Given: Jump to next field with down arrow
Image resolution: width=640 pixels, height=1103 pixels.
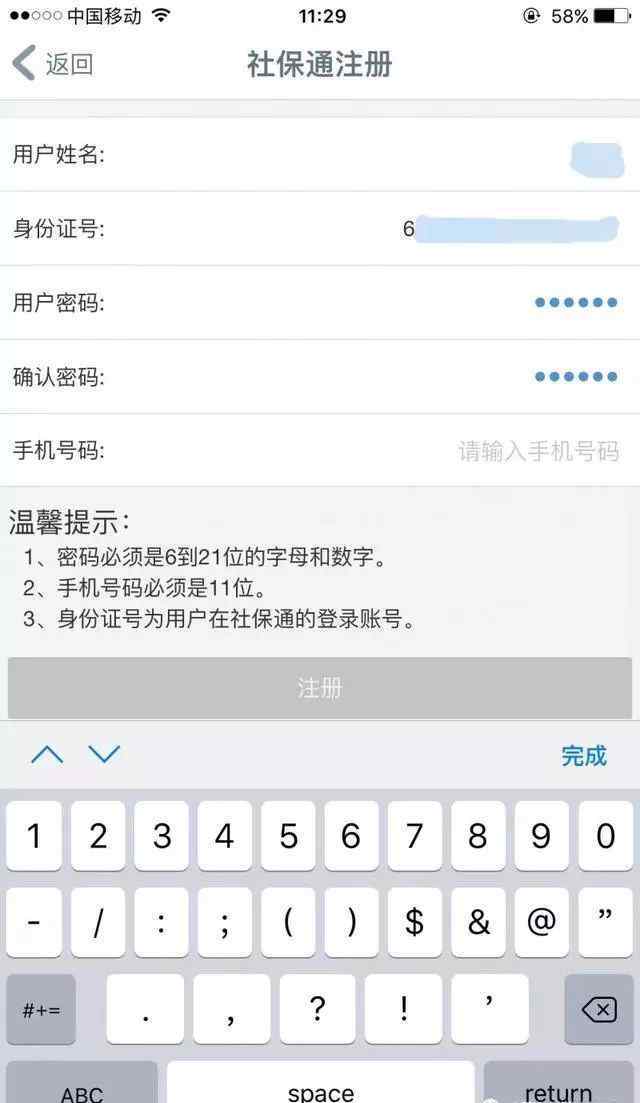Looking at the screenshot, I should [105, 755].
